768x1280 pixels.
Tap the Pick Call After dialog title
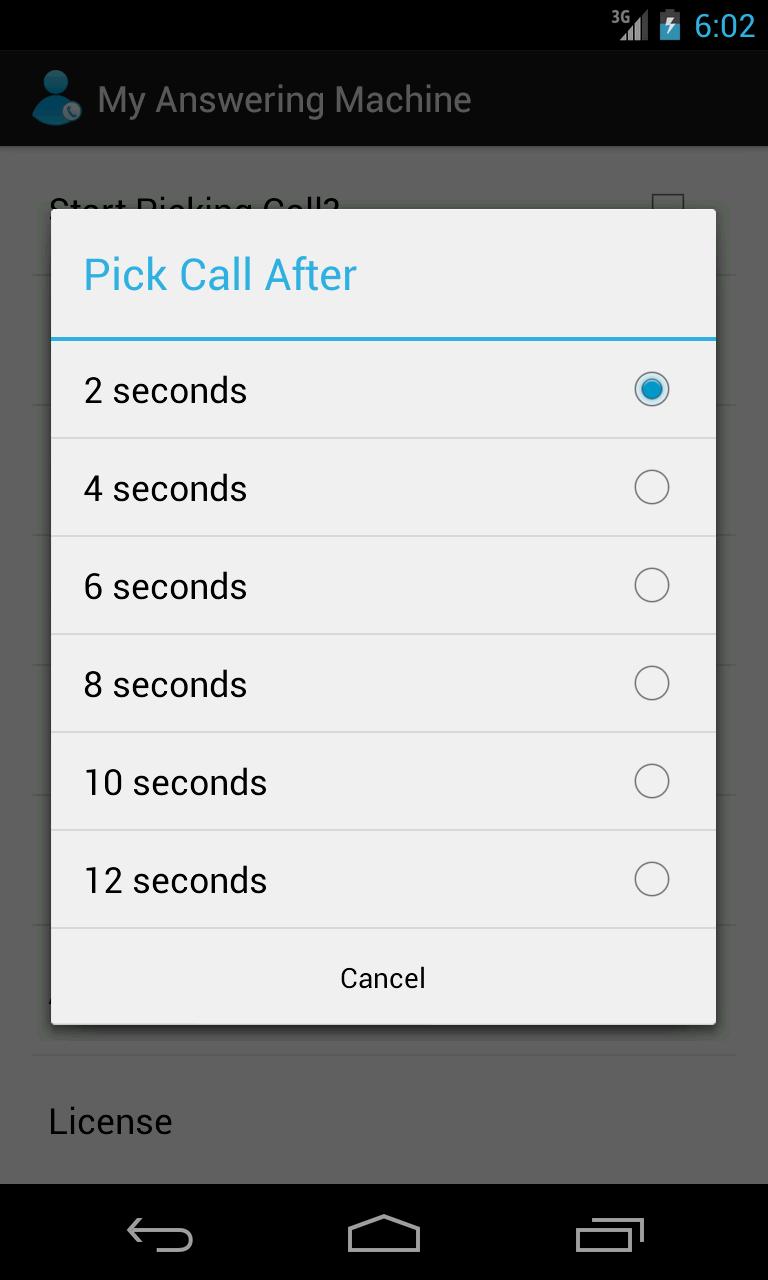220,274
